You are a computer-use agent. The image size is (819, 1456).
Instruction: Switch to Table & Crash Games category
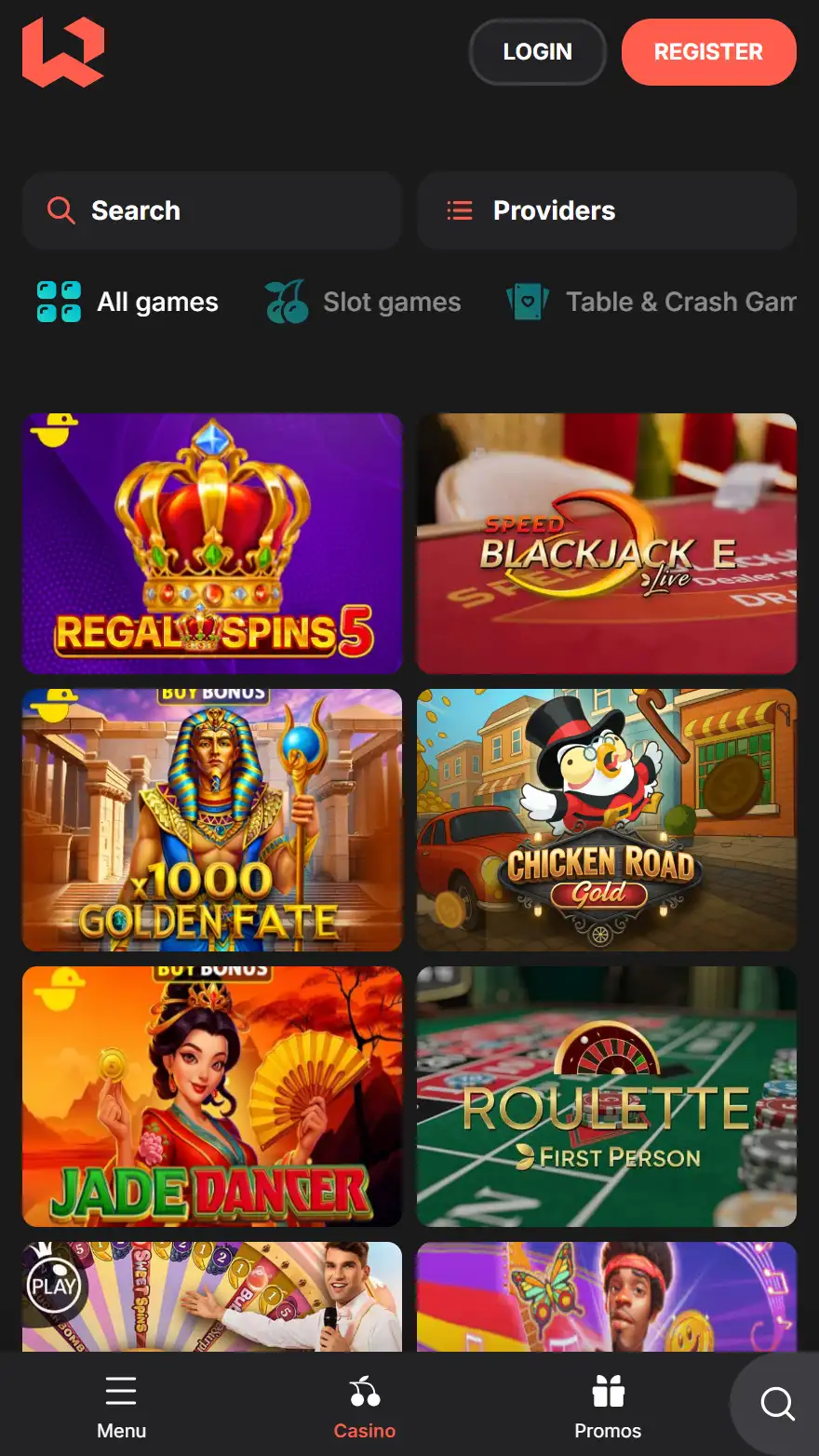click(x=651, y=303)
